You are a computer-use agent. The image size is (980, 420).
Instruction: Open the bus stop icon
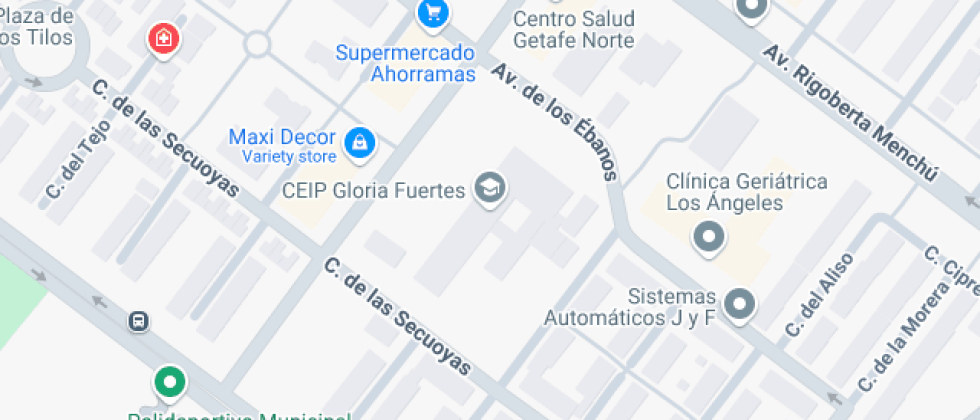(x=138, y=321)
